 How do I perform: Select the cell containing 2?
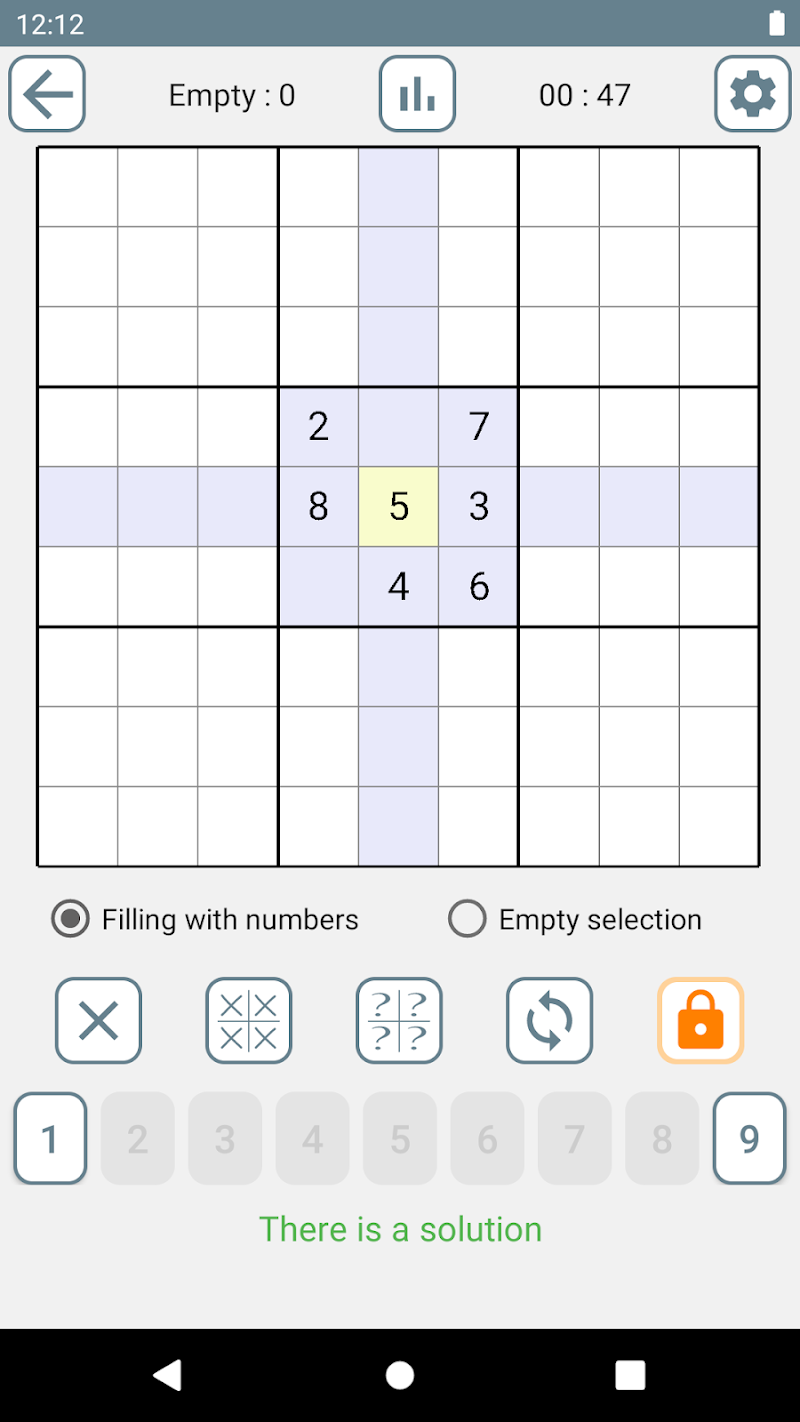pos(318,427)
